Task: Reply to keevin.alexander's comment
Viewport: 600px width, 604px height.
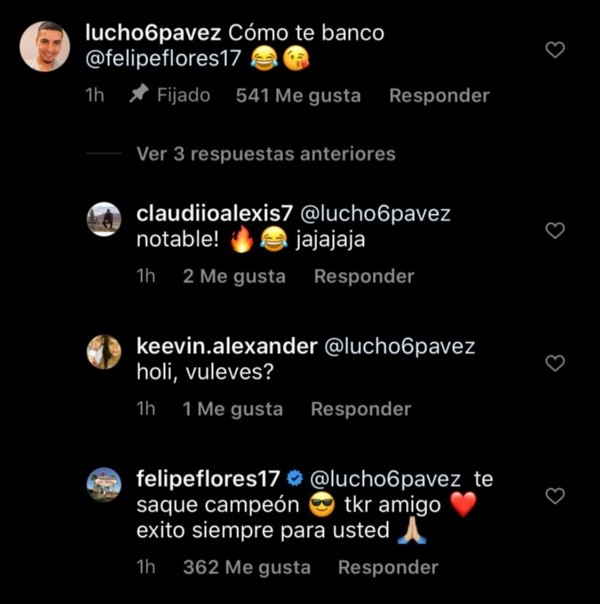Action: 361,409
